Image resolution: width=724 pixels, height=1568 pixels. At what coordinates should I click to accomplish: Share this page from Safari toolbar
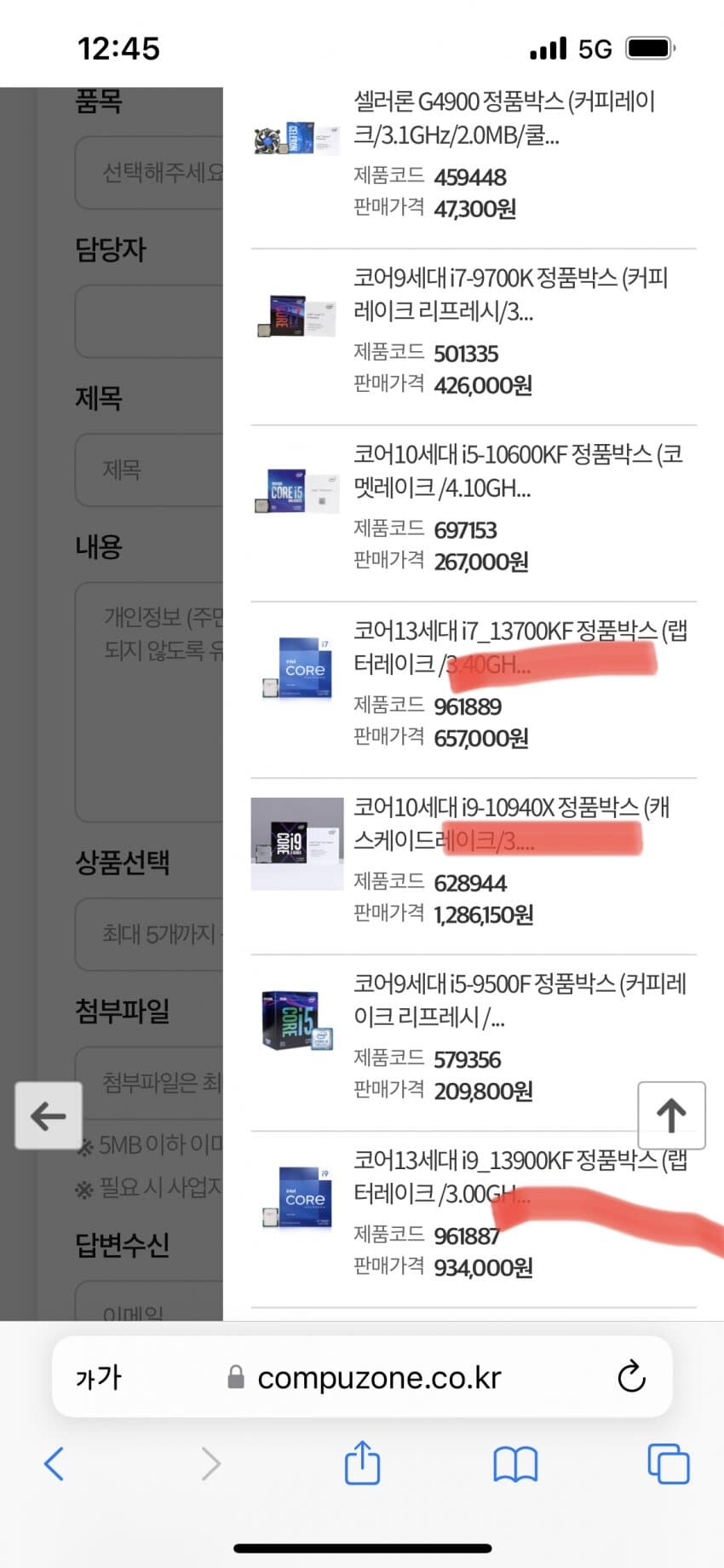(362, 1462)
